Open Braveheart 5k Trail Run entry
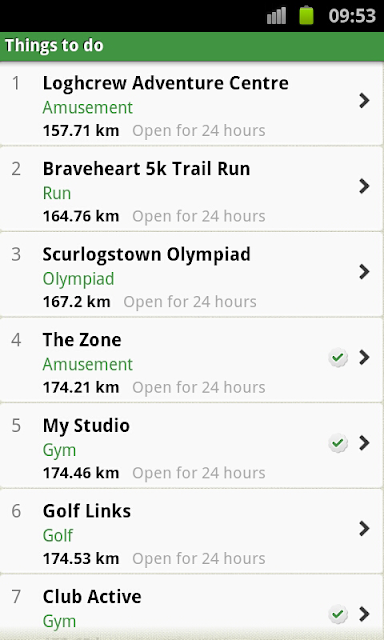 192,189
